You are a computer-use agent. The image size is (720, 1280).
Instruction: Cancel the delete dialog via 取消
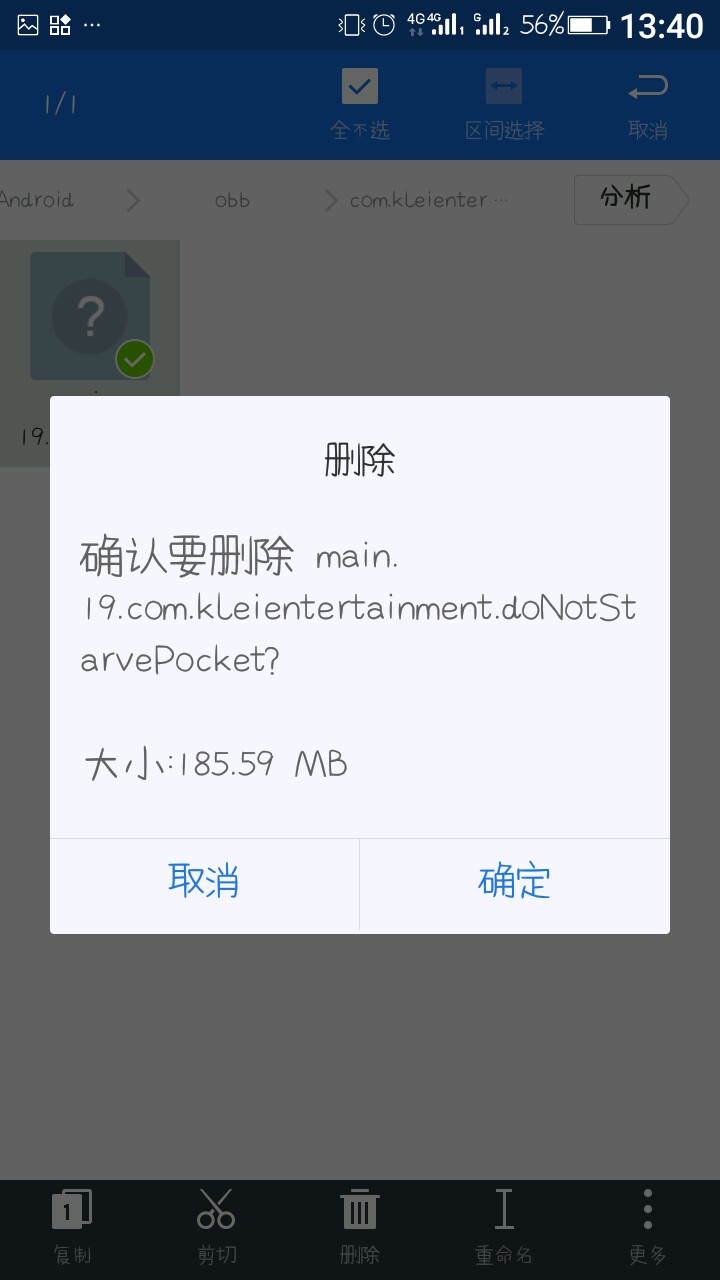click(x=204, y=882)
